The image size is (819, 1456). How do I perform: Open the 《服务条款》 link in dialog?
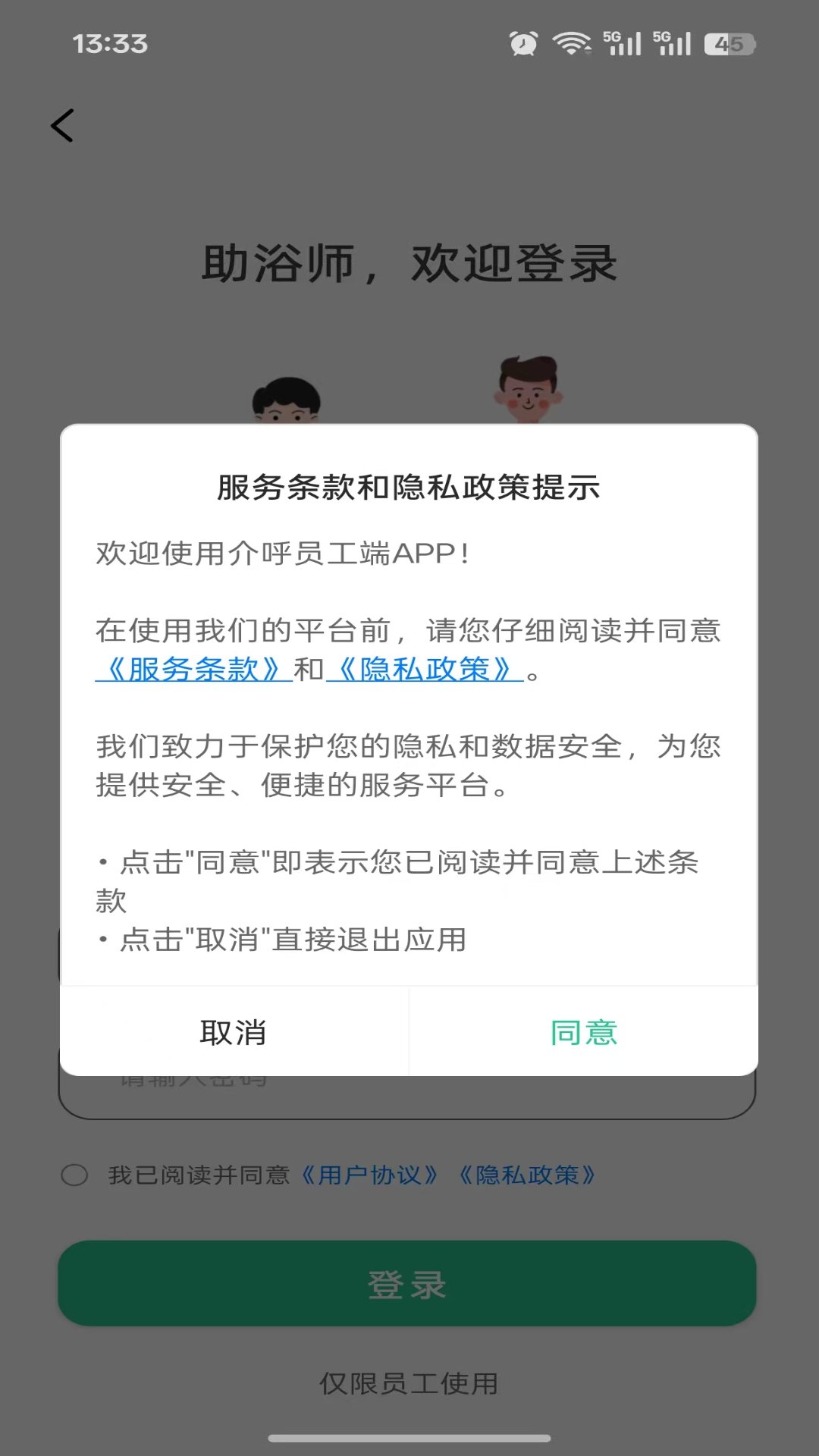(x=193, y=670)
